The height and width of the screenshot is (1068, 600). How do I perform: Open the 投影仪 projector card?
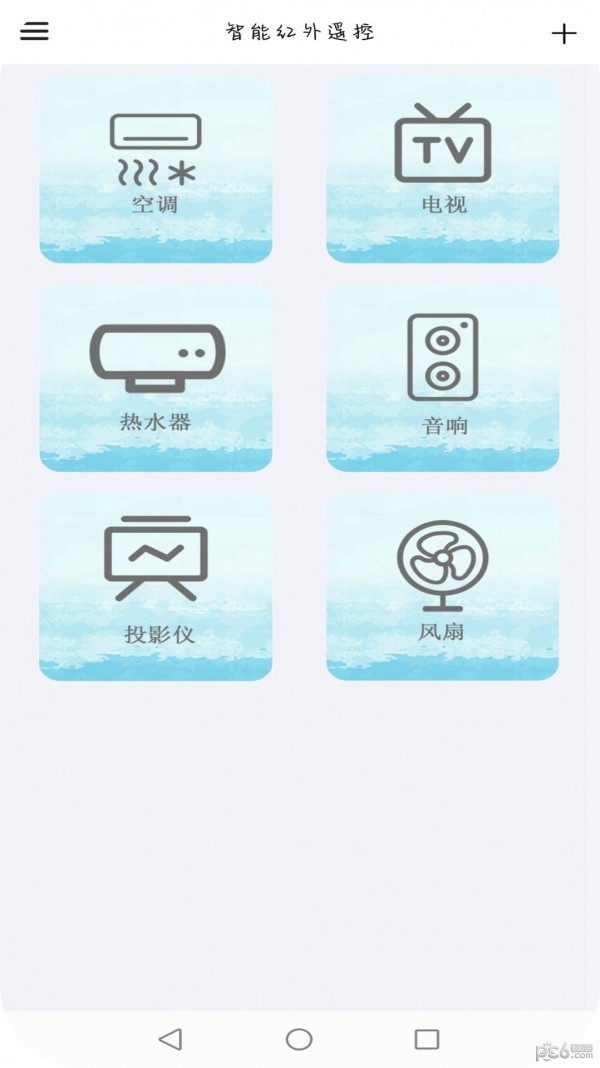click(156, 587)
